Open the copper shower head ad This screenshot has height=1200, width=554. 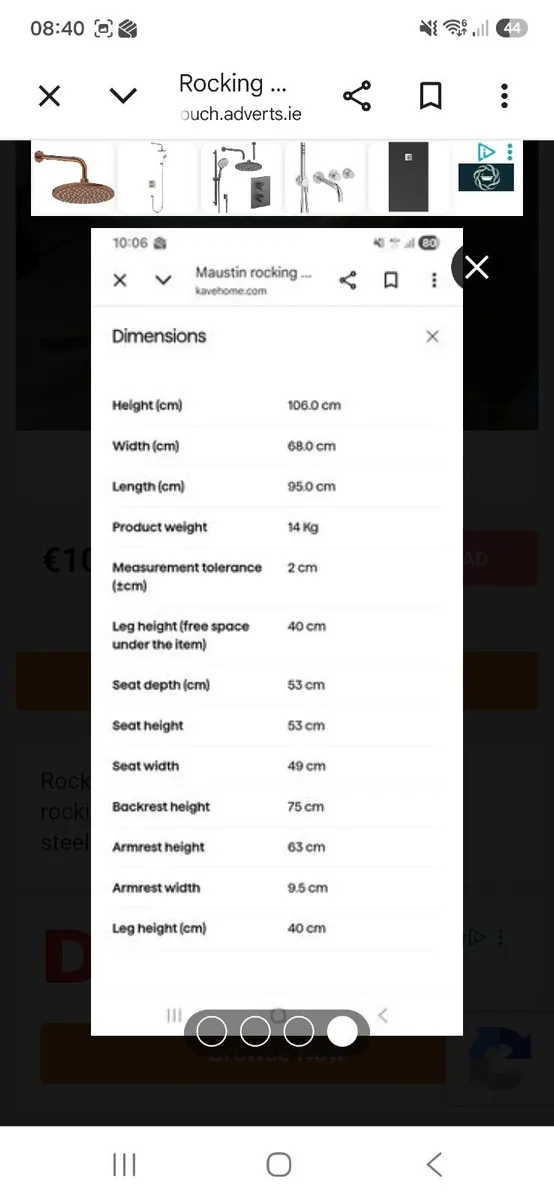click(71, 177)
